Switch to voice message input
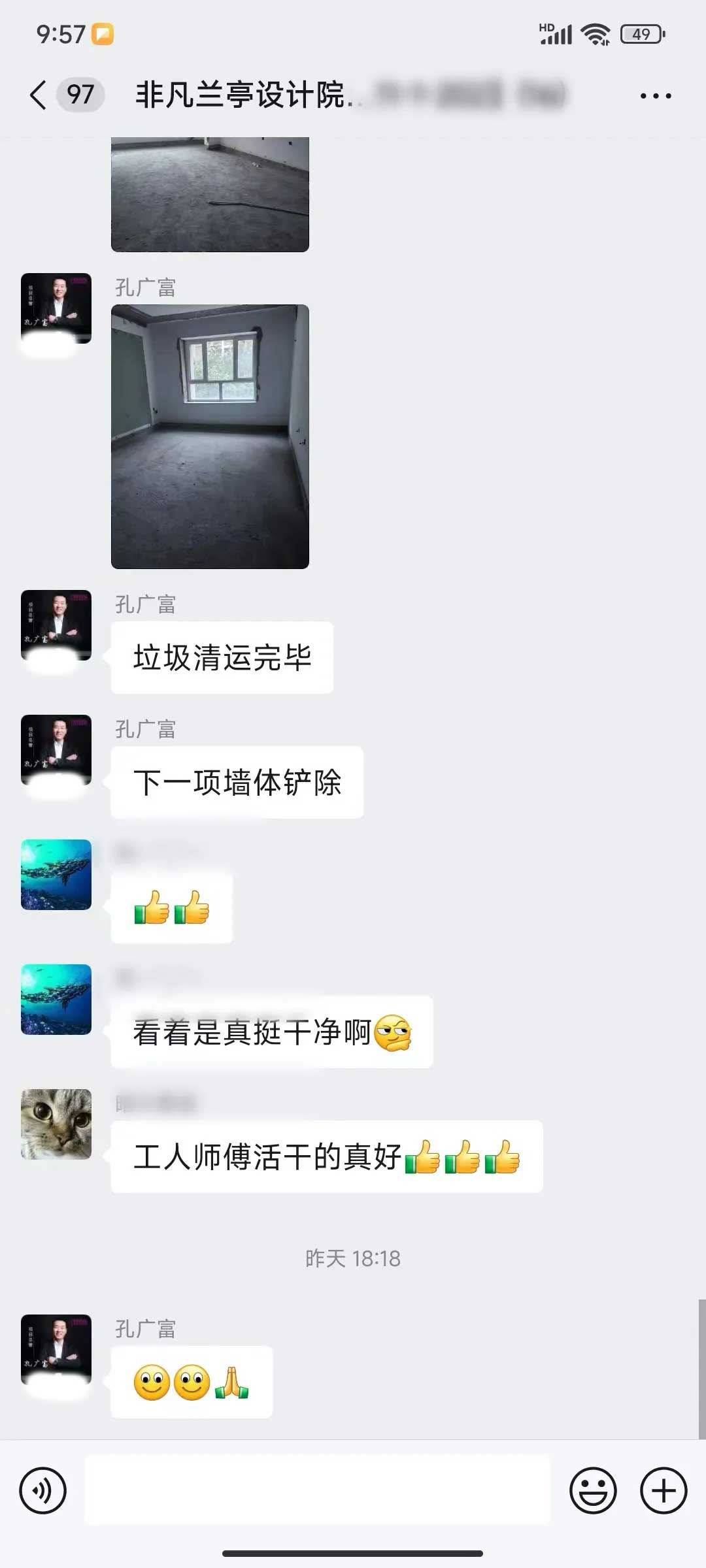Image resolution: width=706 pixels, height=1568 pixels. pyautogui.click(x=43, y=1491)
